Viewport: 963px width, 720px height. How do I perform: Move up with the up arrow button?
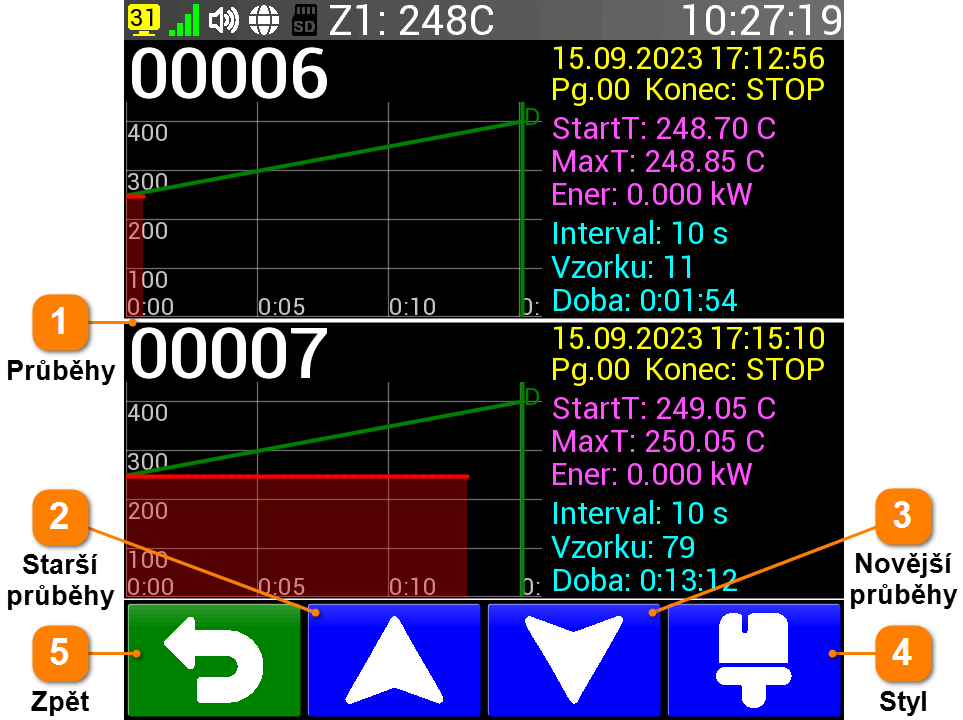pyautogui.click(x=394, y=660)
